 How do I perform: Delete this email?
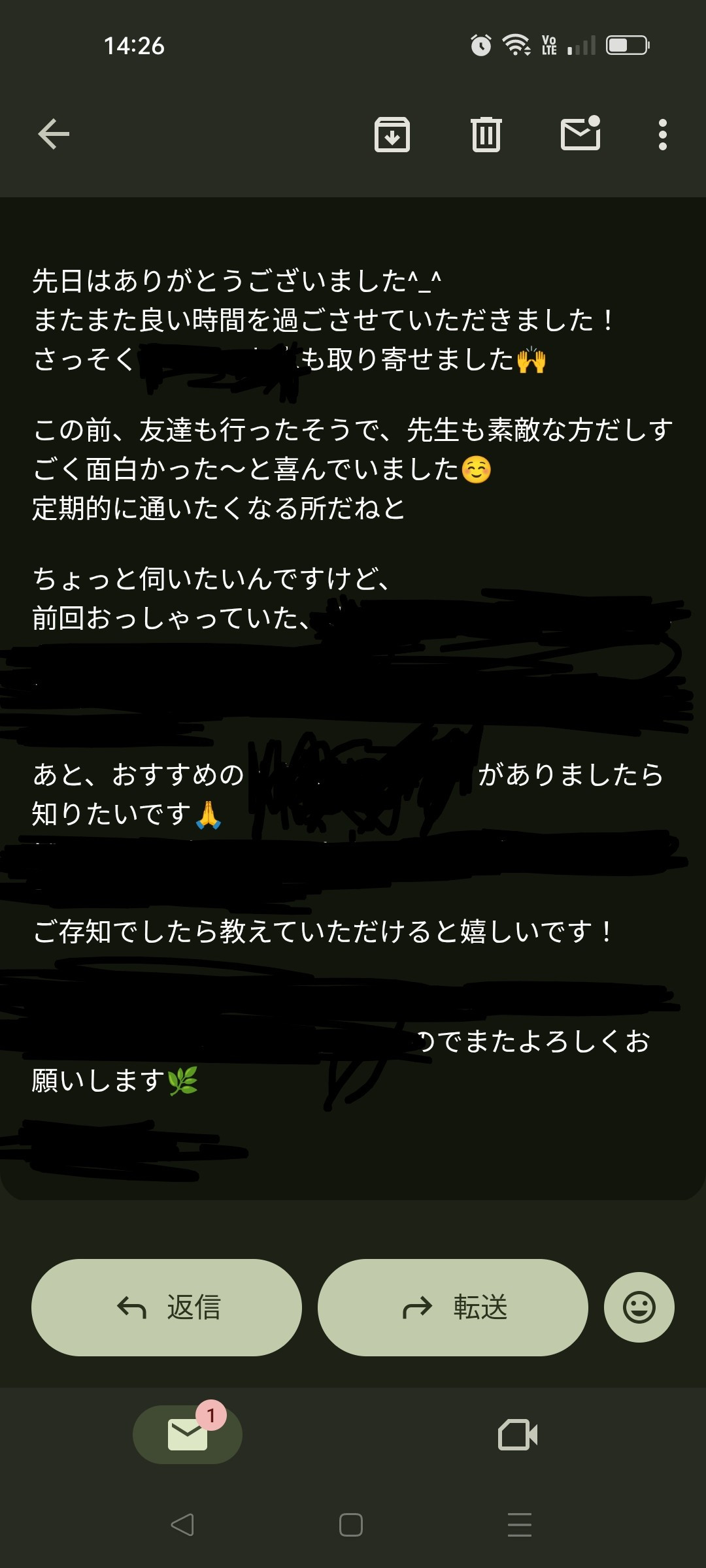click(x=486, y=135)
